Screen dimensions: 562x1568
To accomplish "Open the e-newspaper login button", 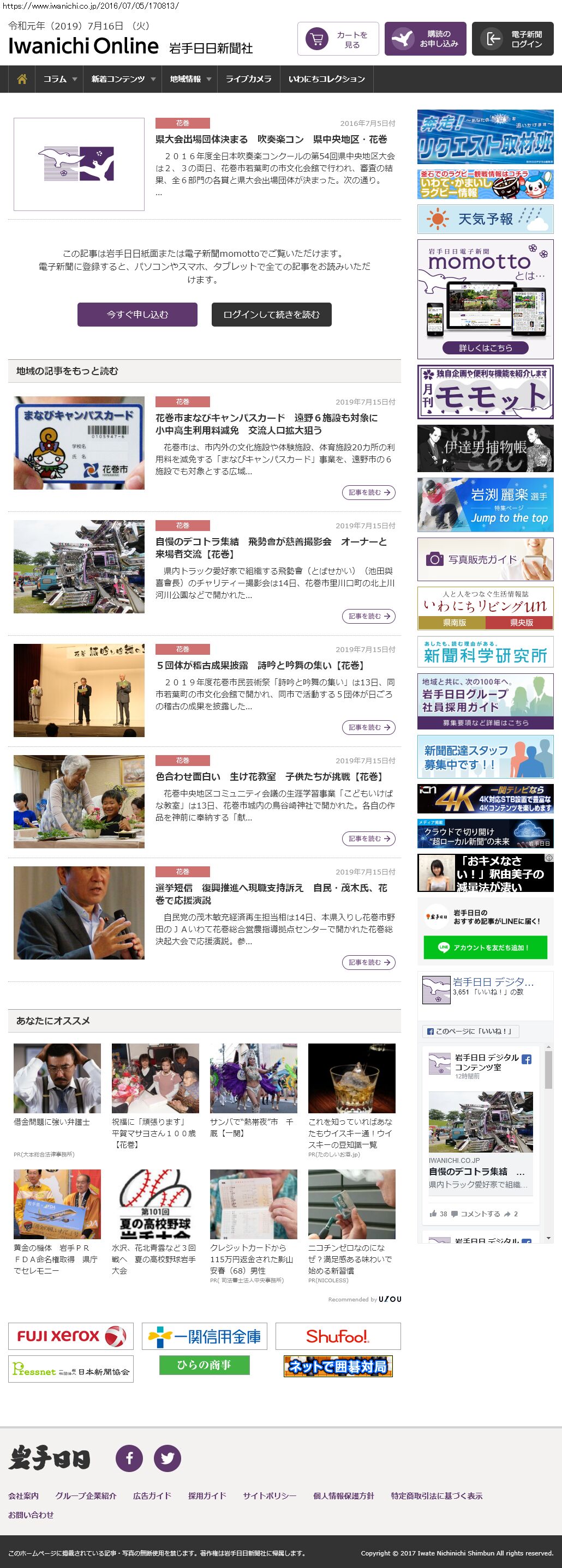I will [x=512, y=39].
